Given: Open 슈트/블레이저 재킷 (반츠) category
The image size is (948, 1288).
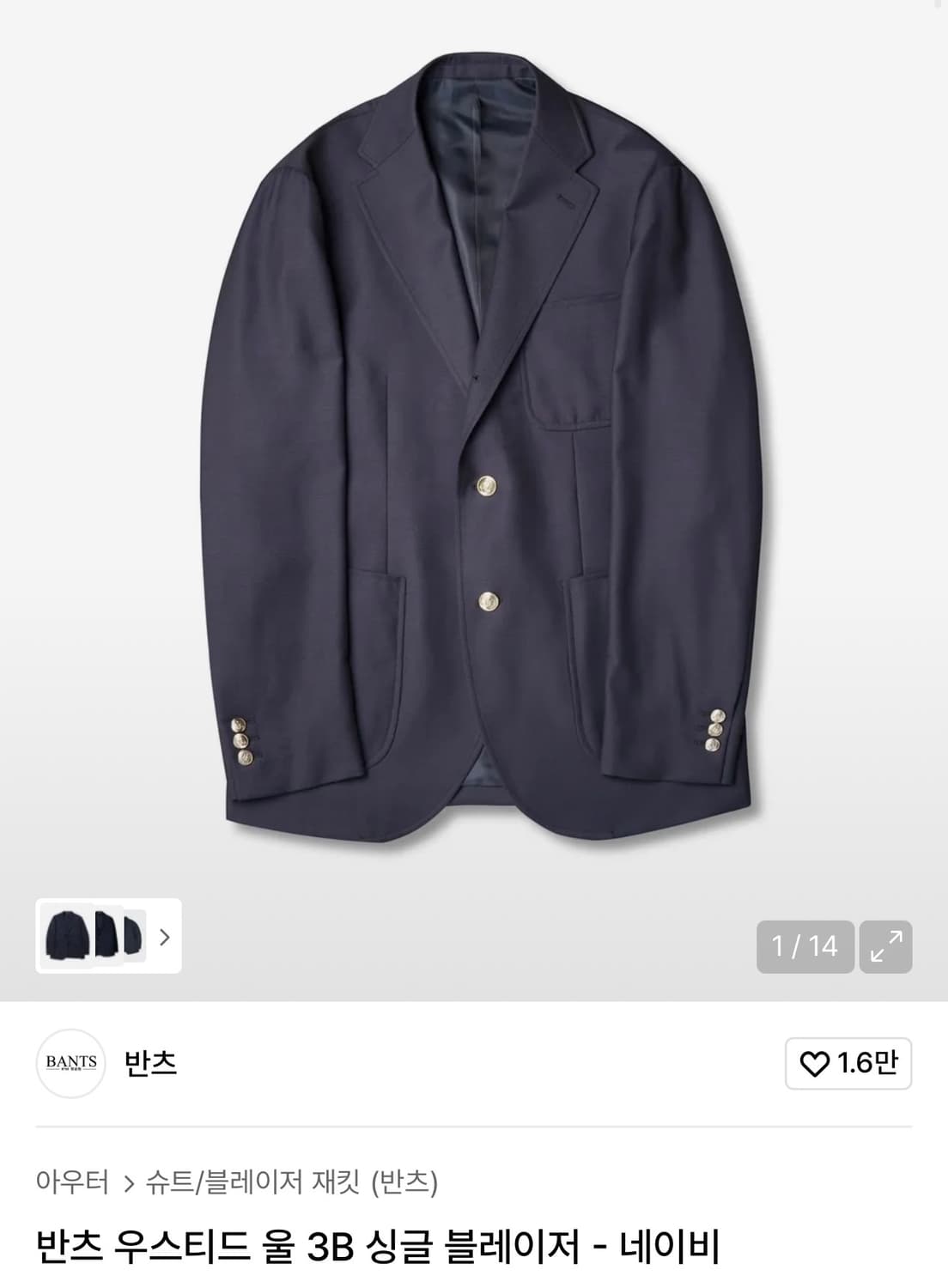Looking at the screenshot, I should coord(292,1182).
